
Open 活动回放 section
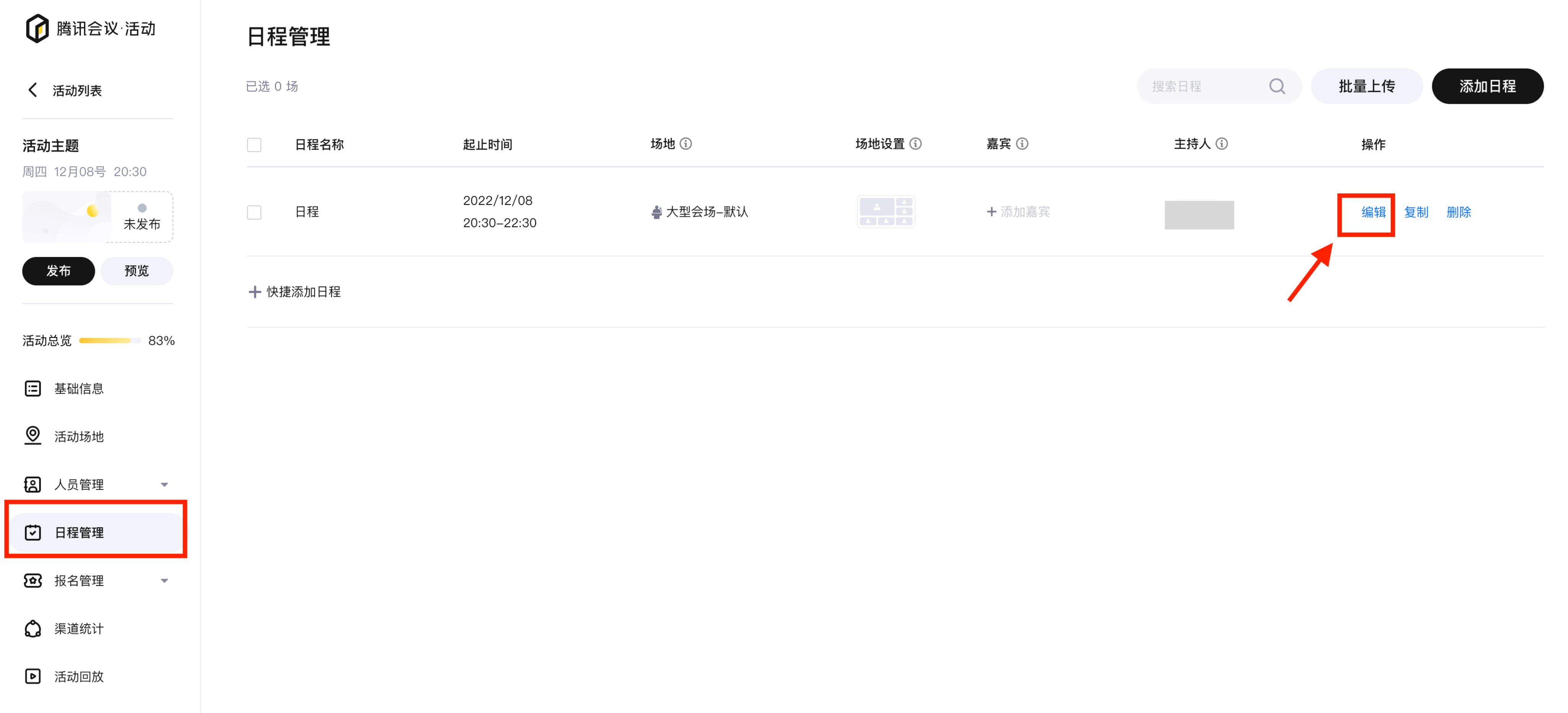tap(78, 677)
